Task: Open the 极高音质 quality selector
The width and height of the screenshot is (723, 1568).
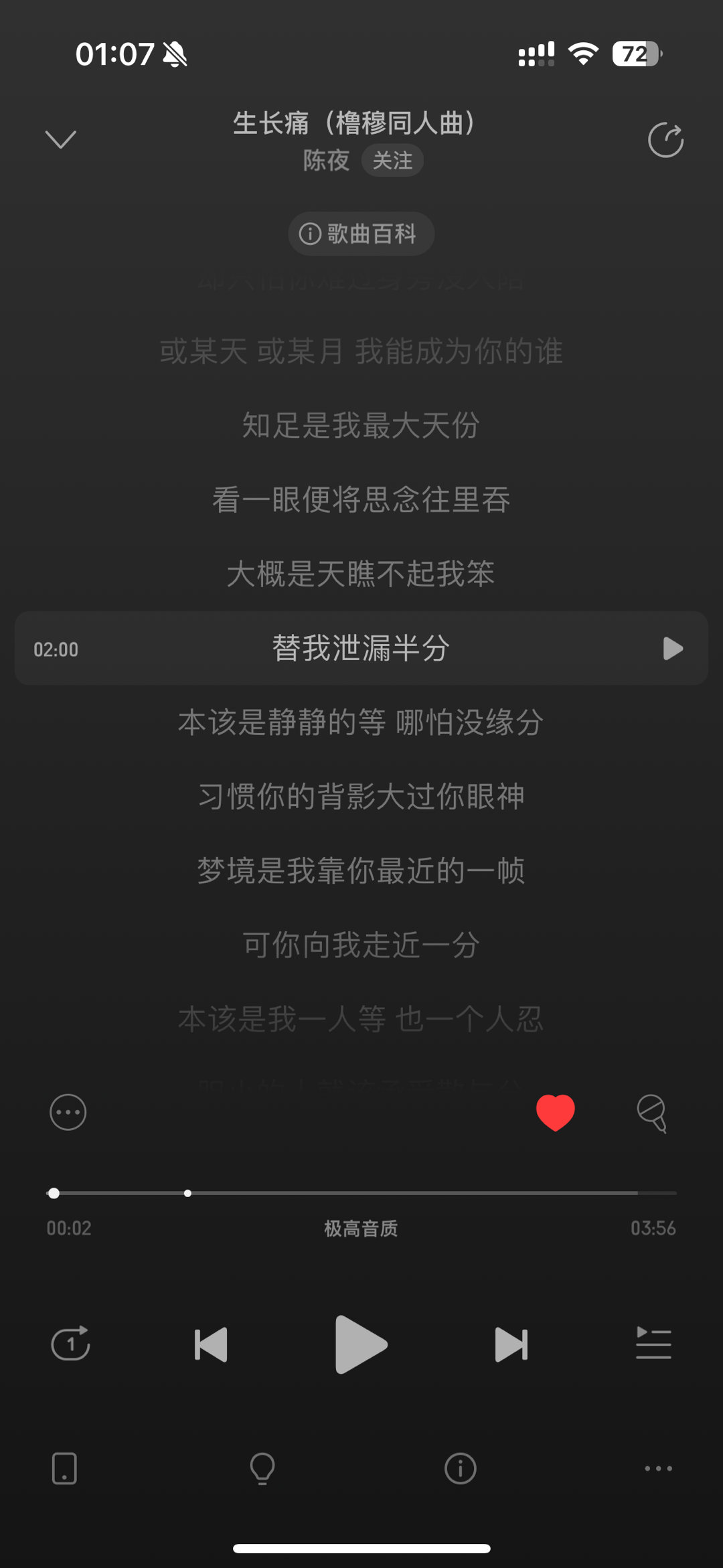Action: coord(361,1227)
